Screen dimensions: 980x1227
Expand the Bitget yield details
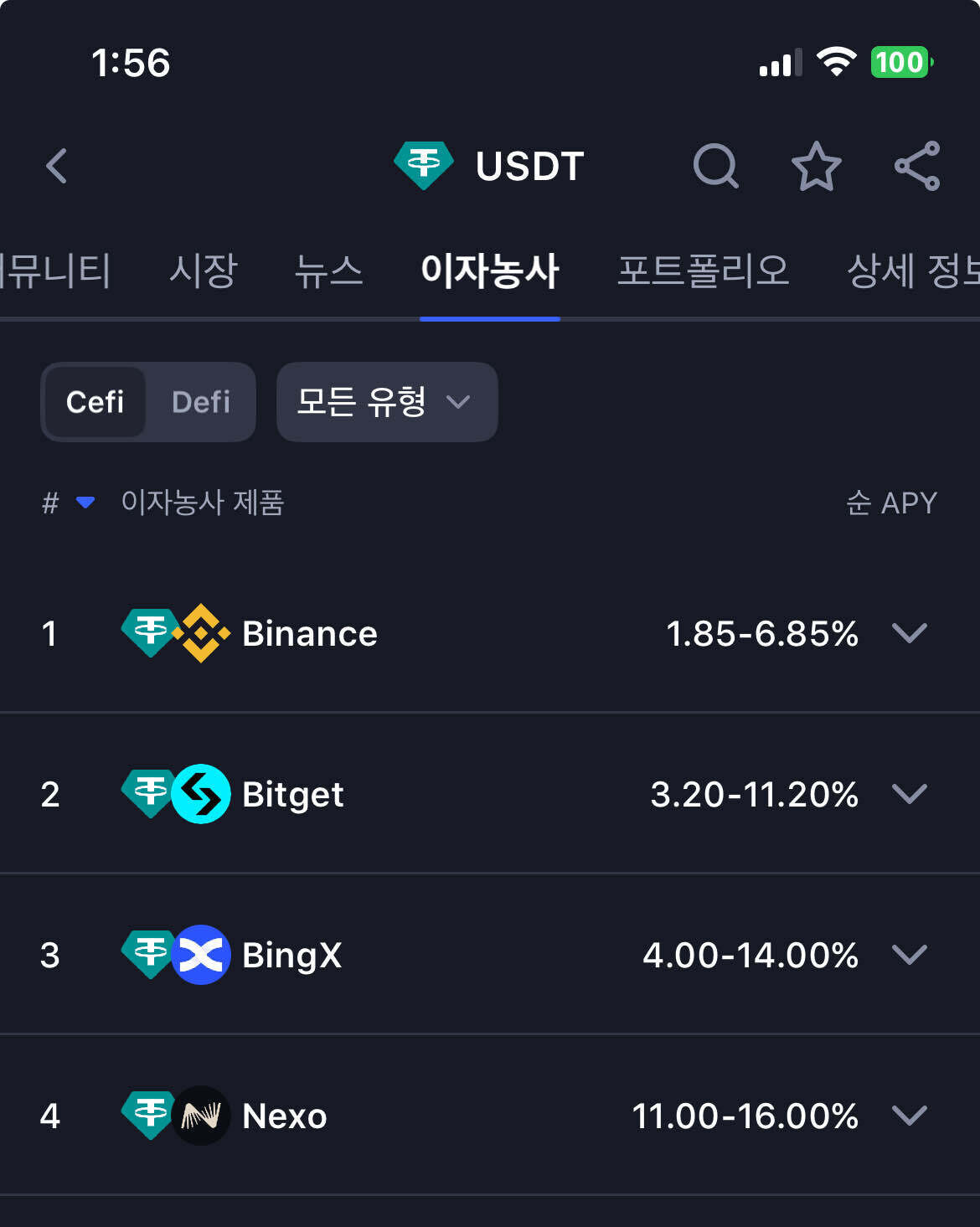tap(909, 794)
